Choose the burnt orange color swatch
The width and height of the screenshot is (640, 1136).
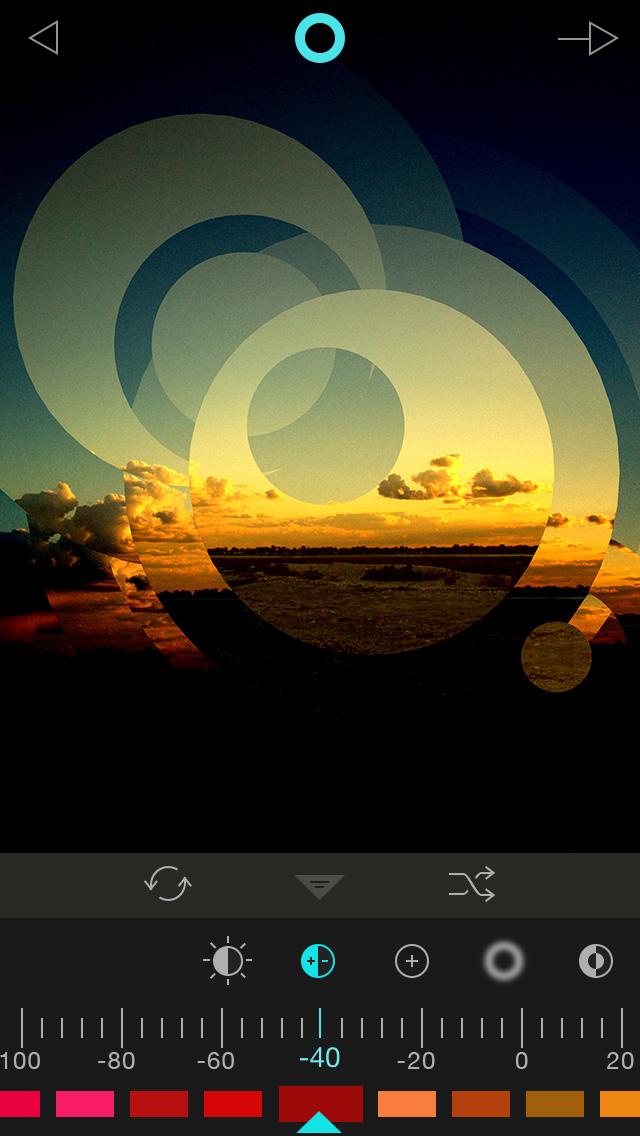[x=481, y=1104]
